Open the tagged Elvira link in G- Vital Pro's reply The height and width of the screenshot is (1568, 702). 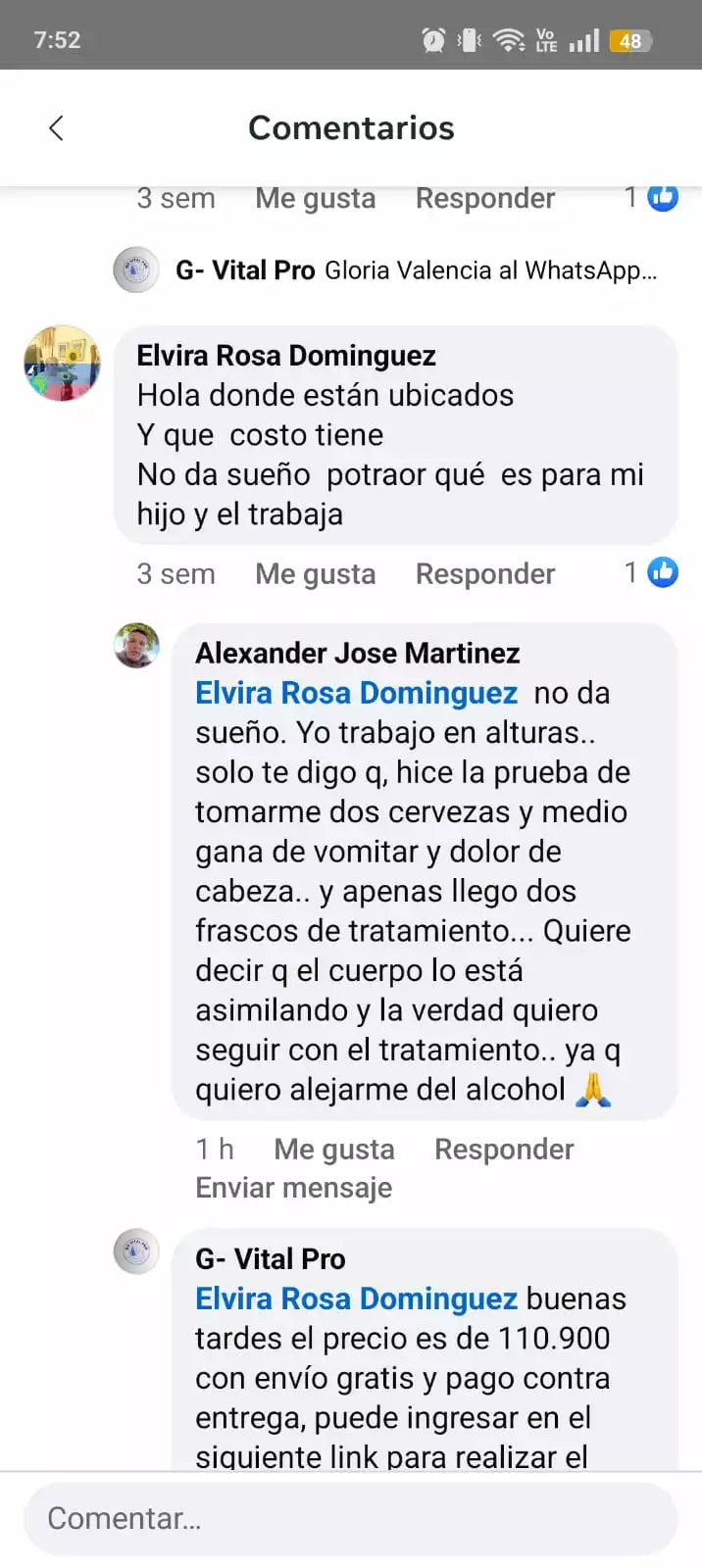(356, 1298)
